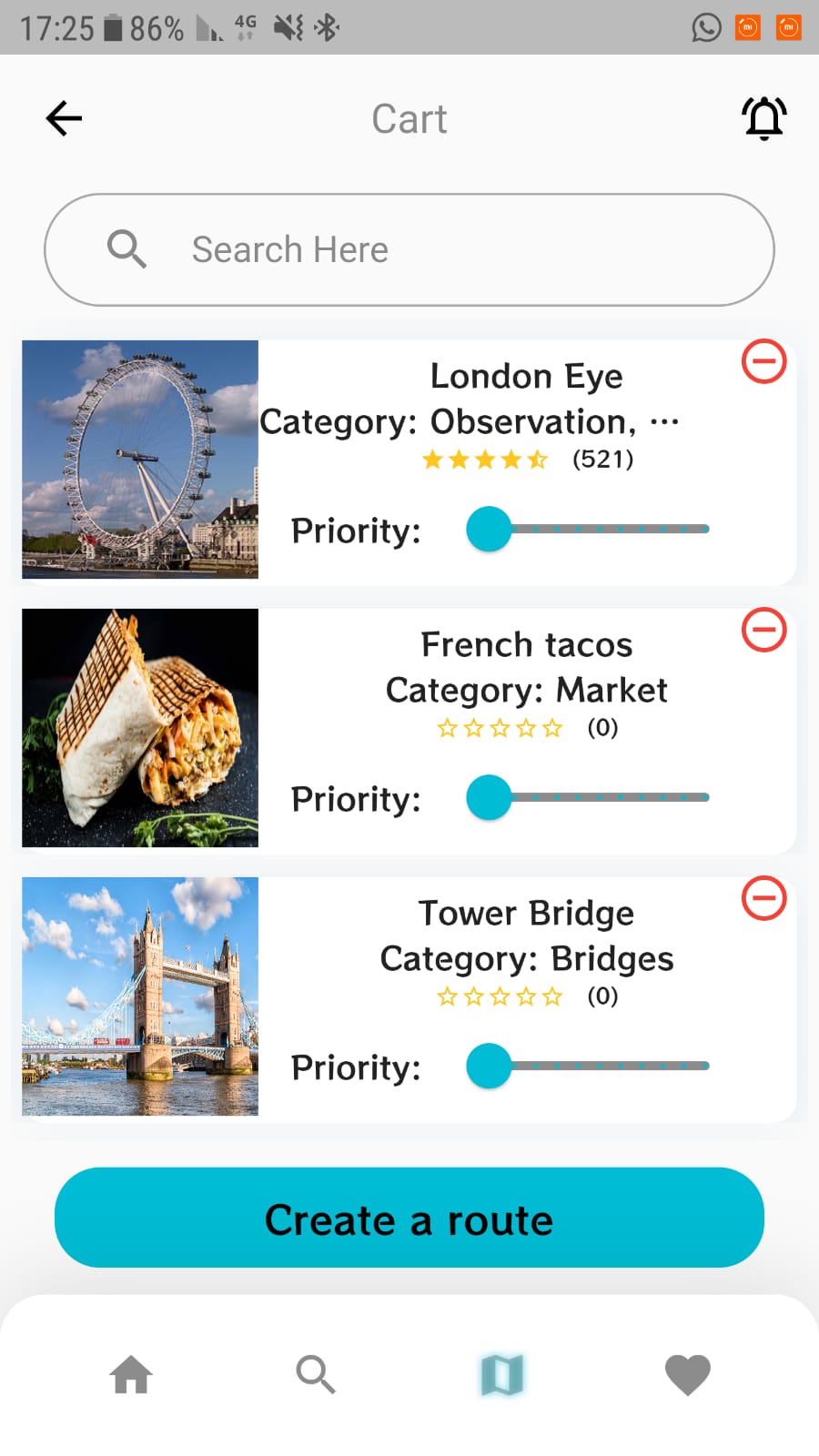Remove Tower Bridge from the cart
This screenshot has width=819, height=1456.
764,898
